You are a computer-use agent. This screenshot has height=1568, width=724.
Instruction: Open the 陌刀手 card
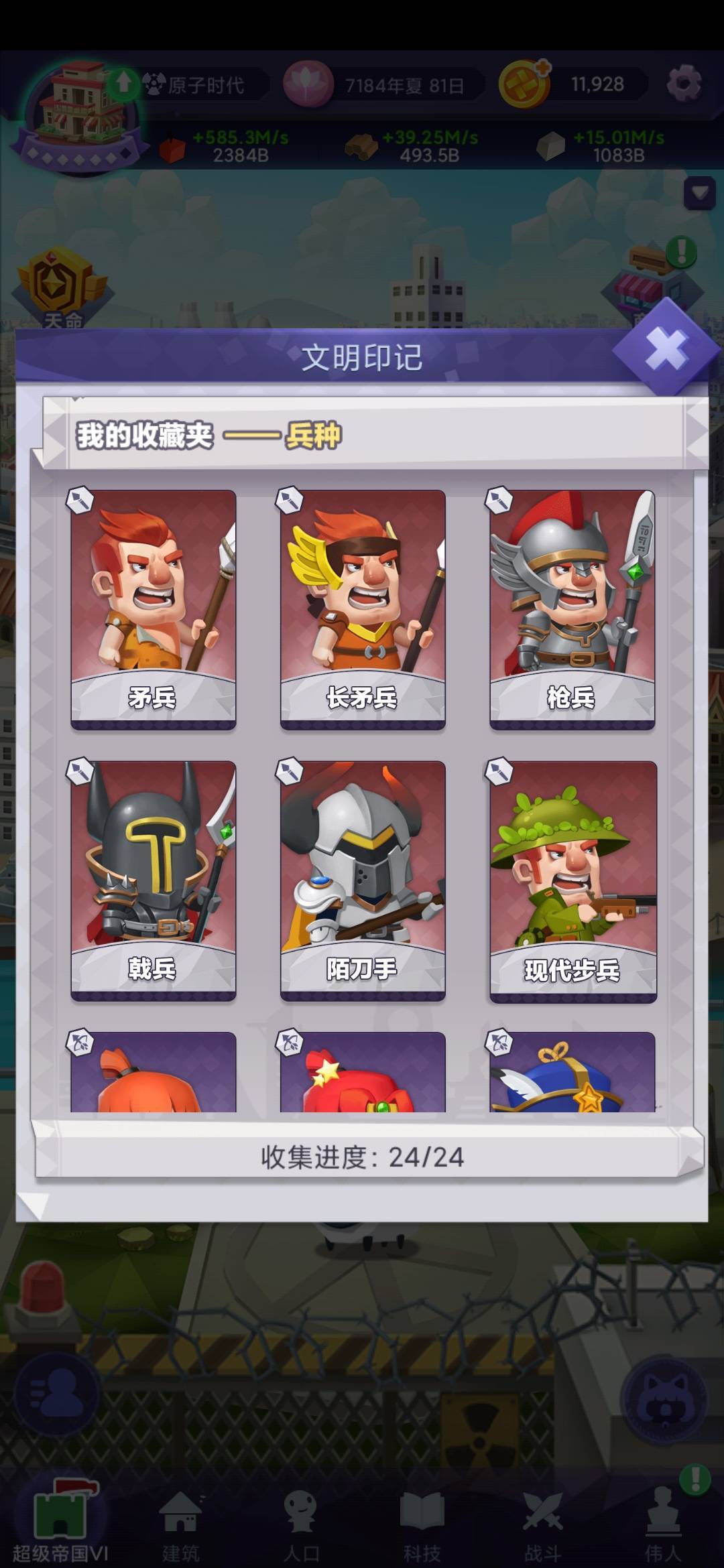click(x=362, y=878)
